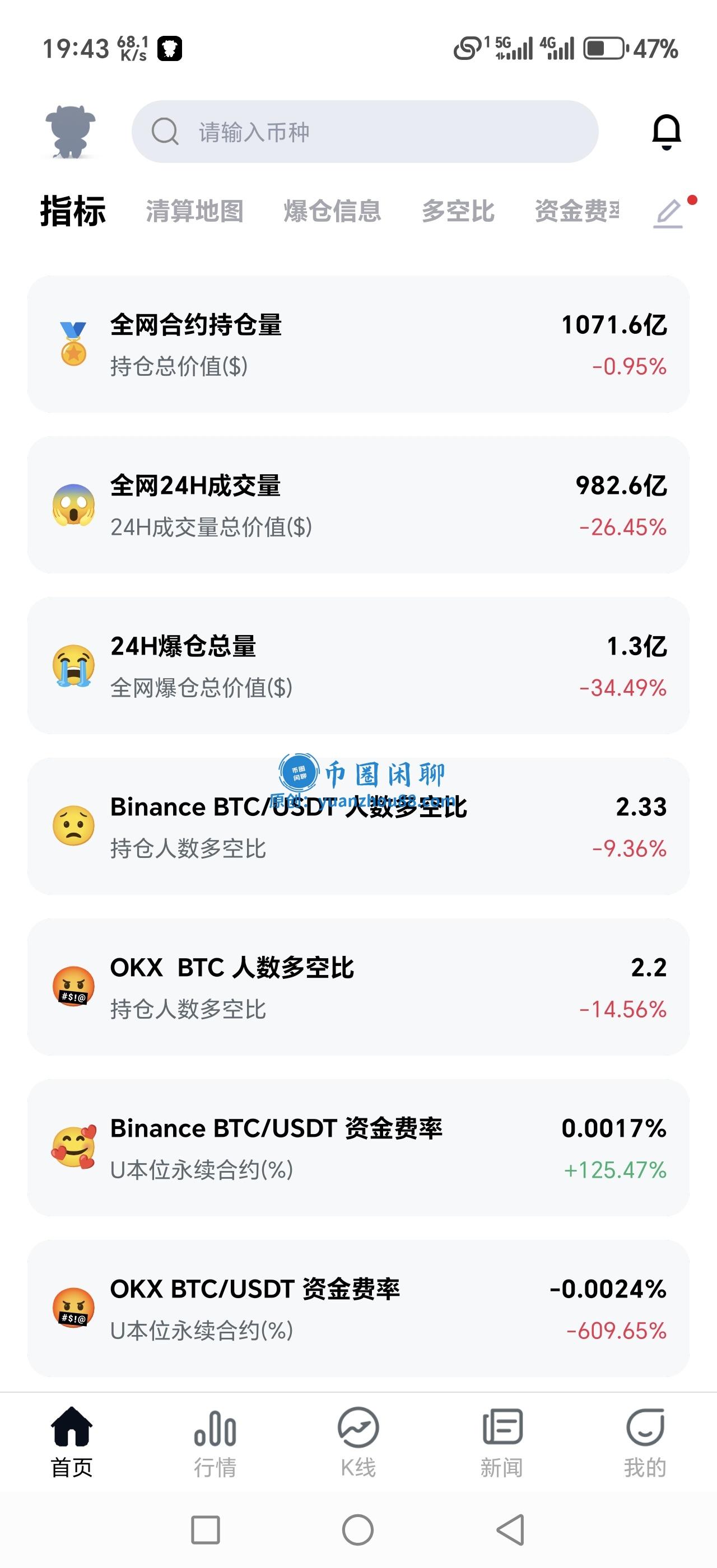
Task: Switch to the 清算地图 tab
Action: click(195, 211)
